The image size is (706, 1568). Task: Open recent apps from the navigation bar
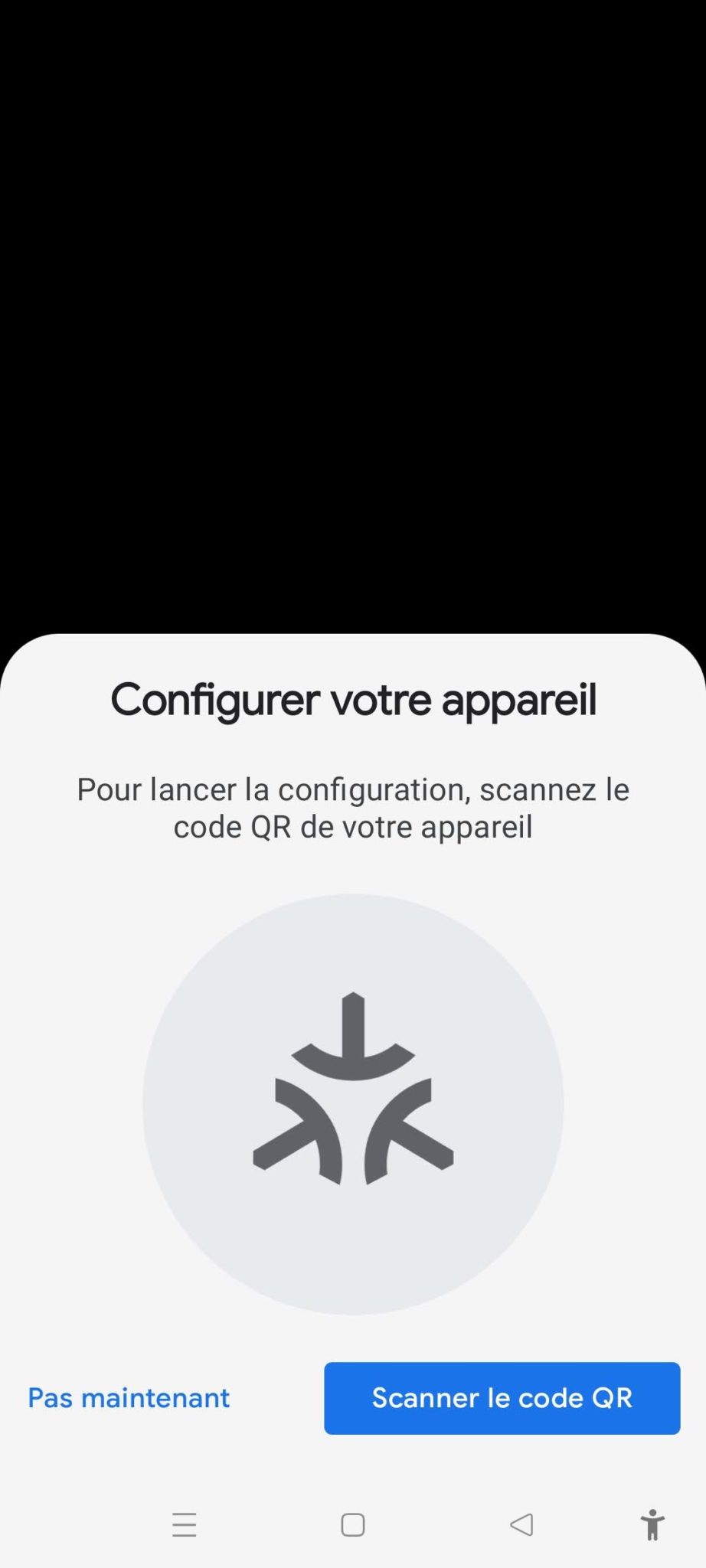click(x=185, y=1524)
